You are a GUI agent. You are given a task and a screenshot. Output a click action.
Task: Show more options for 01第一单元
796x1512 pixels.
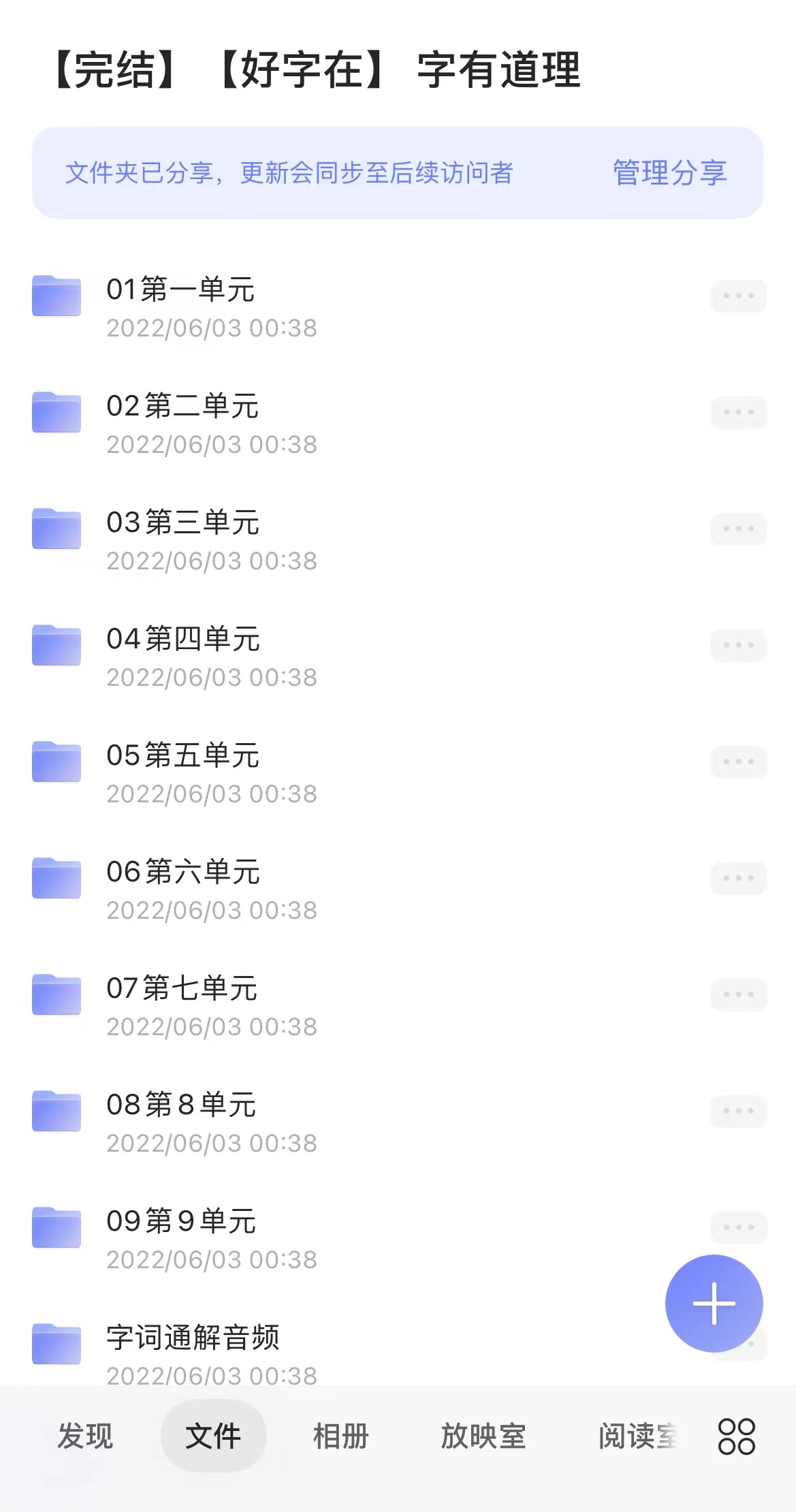738,296
